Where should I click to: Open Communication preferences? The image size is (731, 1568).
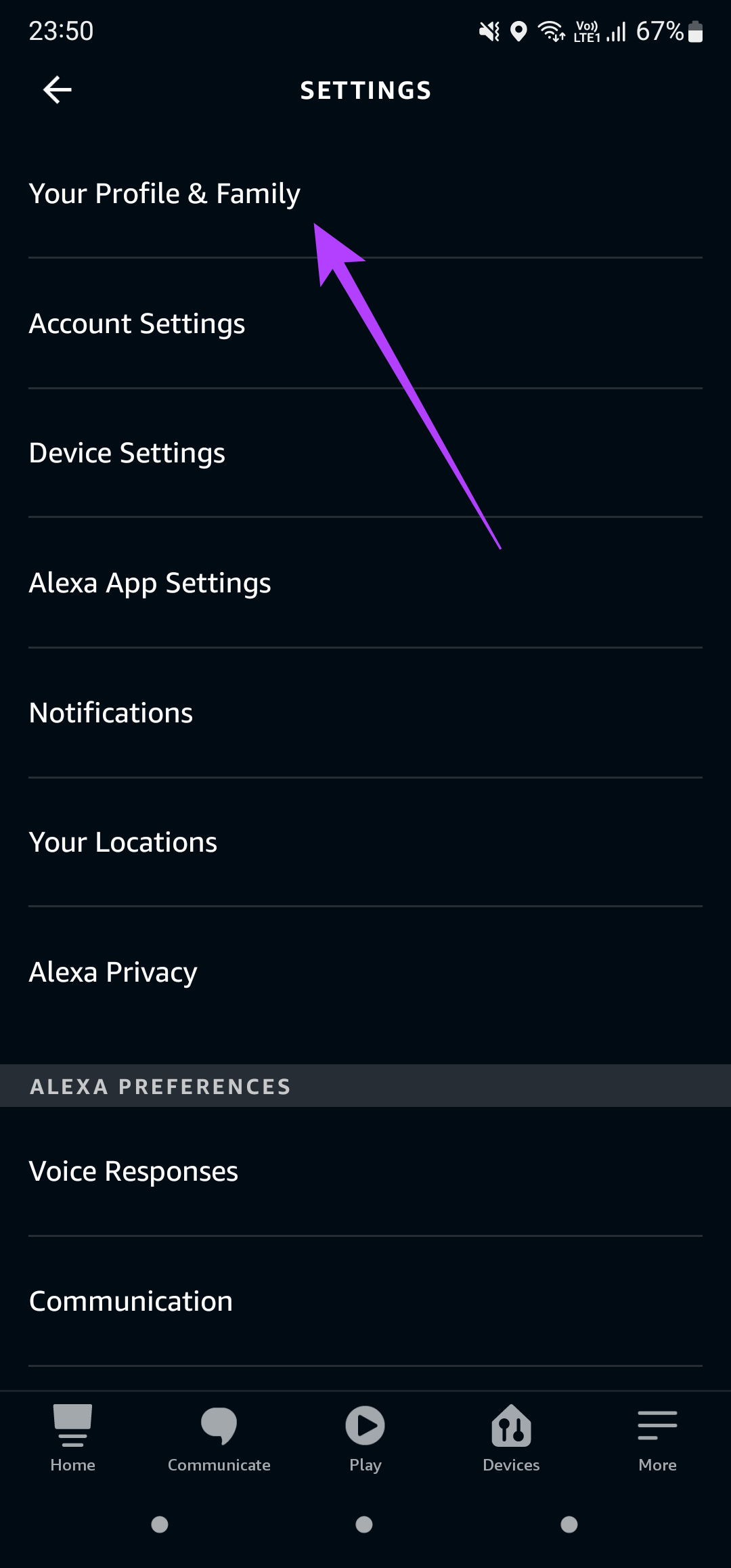(x=365, y=1301)
